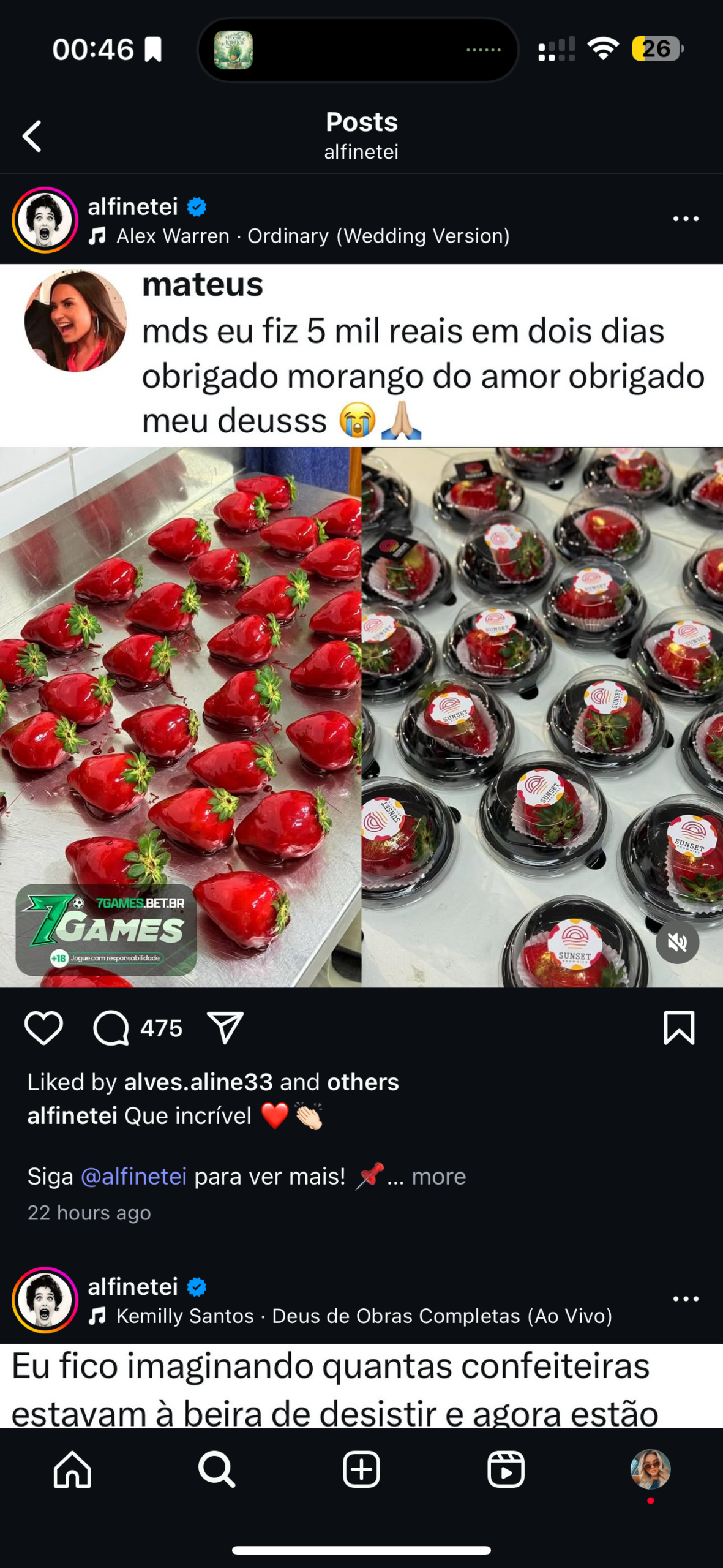
Task: Expand caption with more
Action: click(x=438, y=1177)
